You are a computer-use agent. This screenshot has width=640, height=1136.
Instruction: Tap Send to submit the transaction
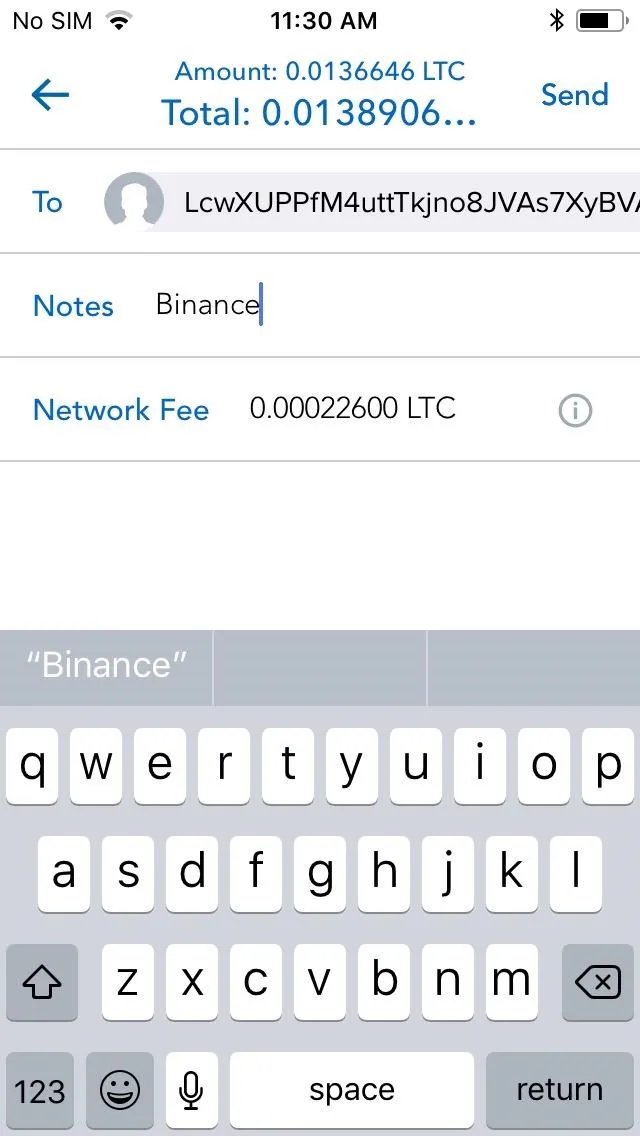click(x=575, y=95)
